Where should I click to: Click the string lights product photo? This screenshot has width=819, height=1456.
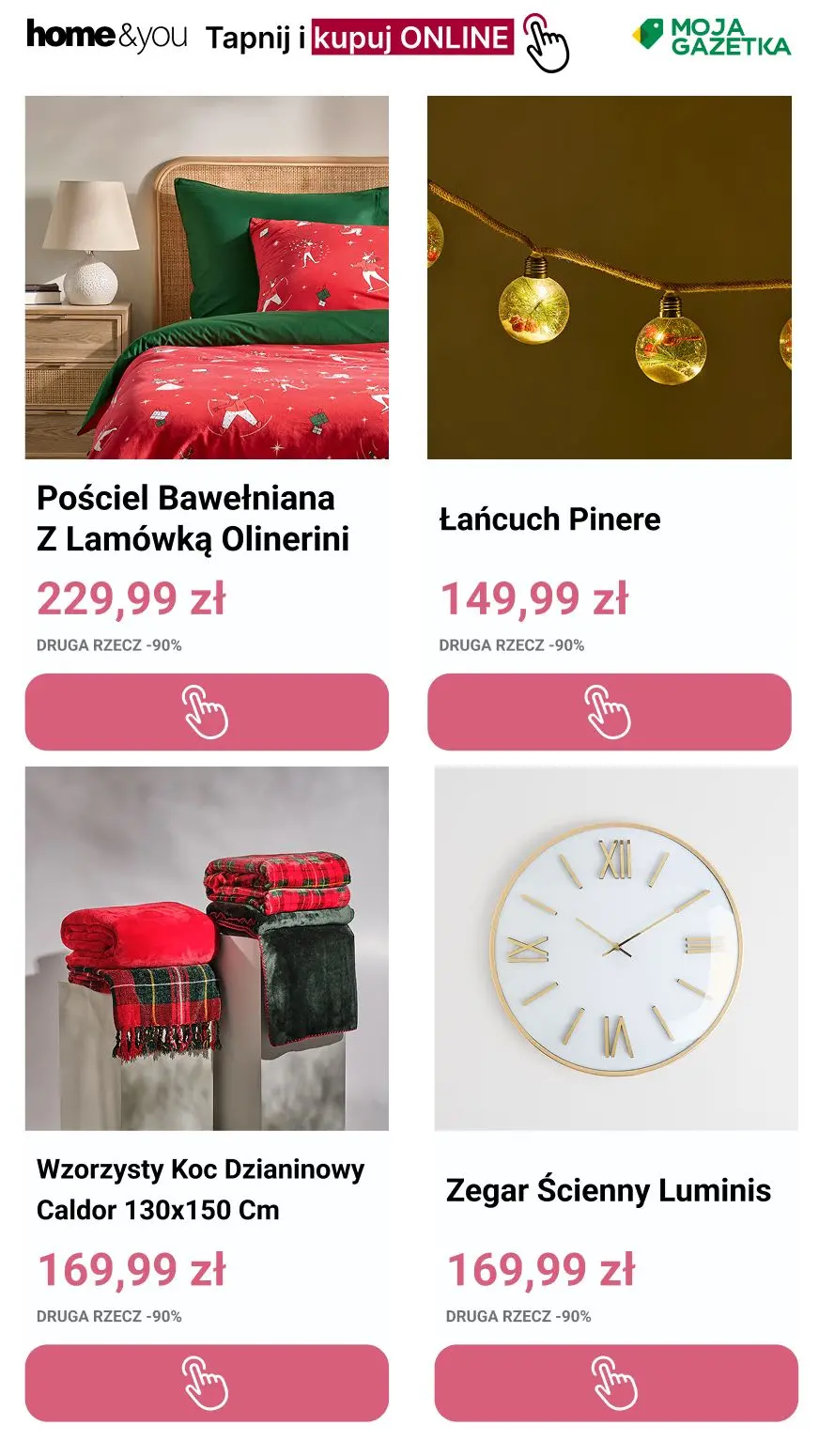[x=610, y=277]
